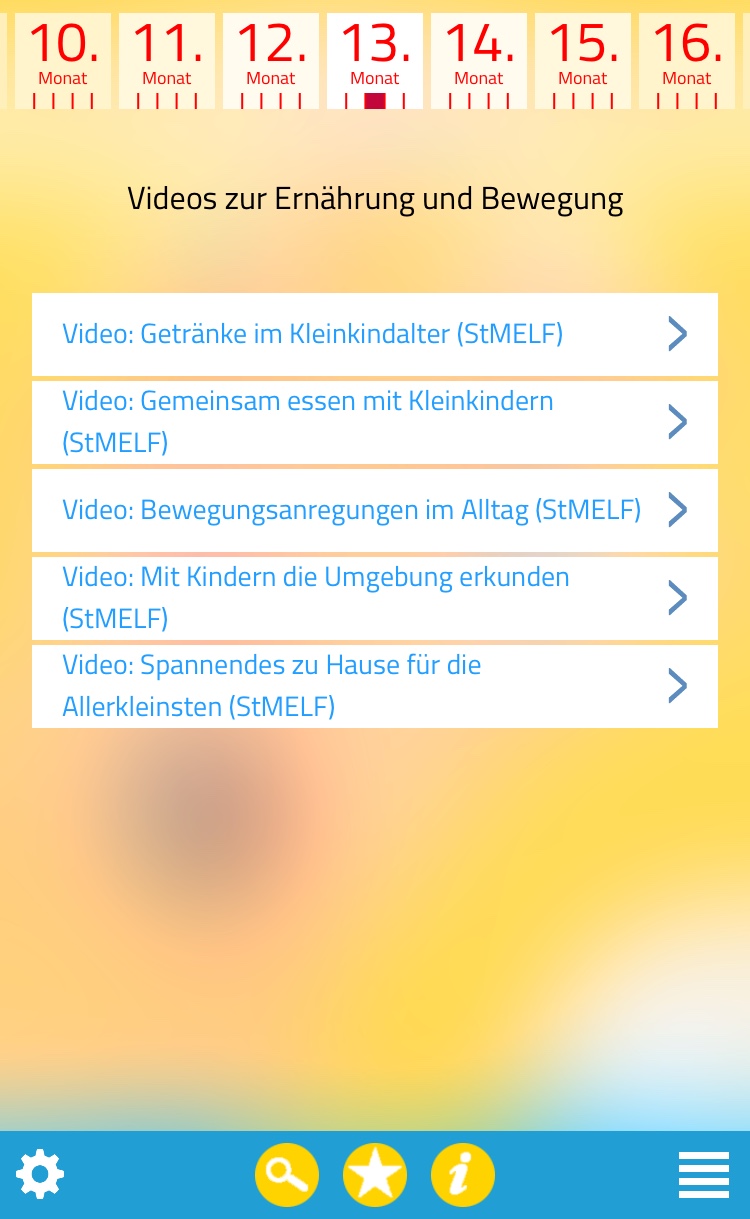Choose the 15. Monat tab
750x1219 pixels.
coord(583,59)
